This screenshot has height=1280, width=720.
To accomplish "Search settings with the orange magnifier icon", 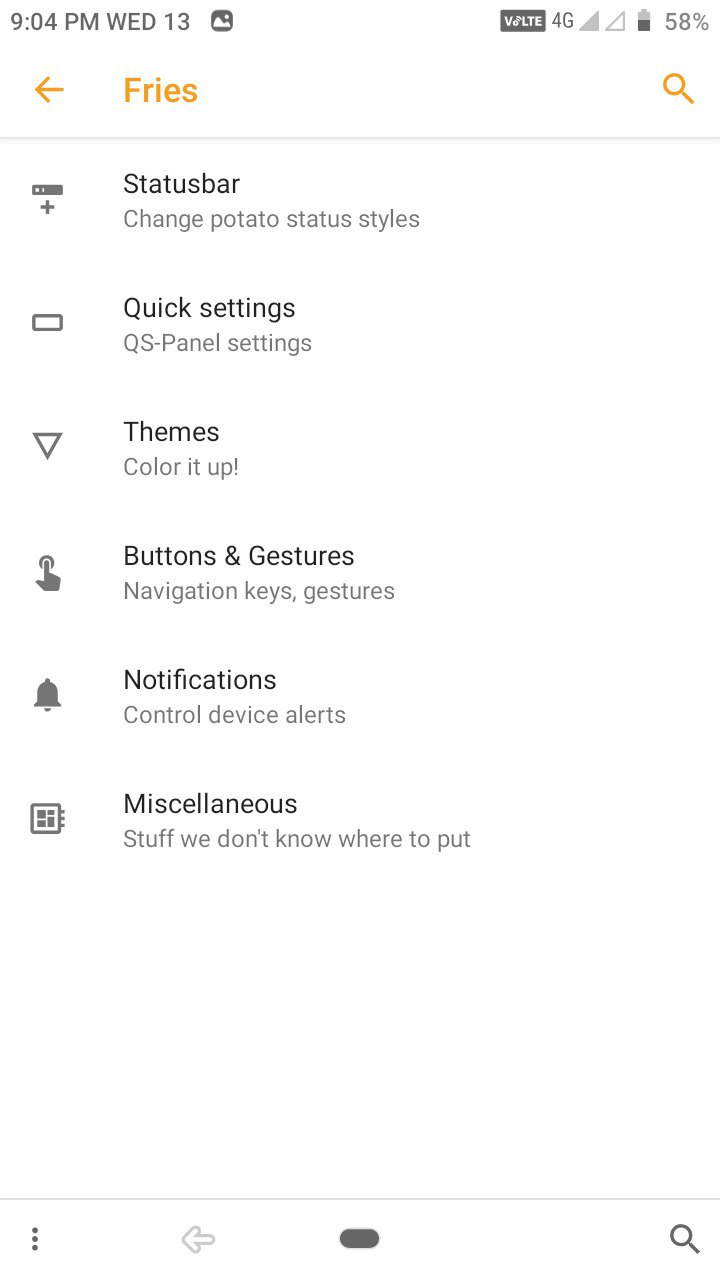I will click(x=678, y=89).
